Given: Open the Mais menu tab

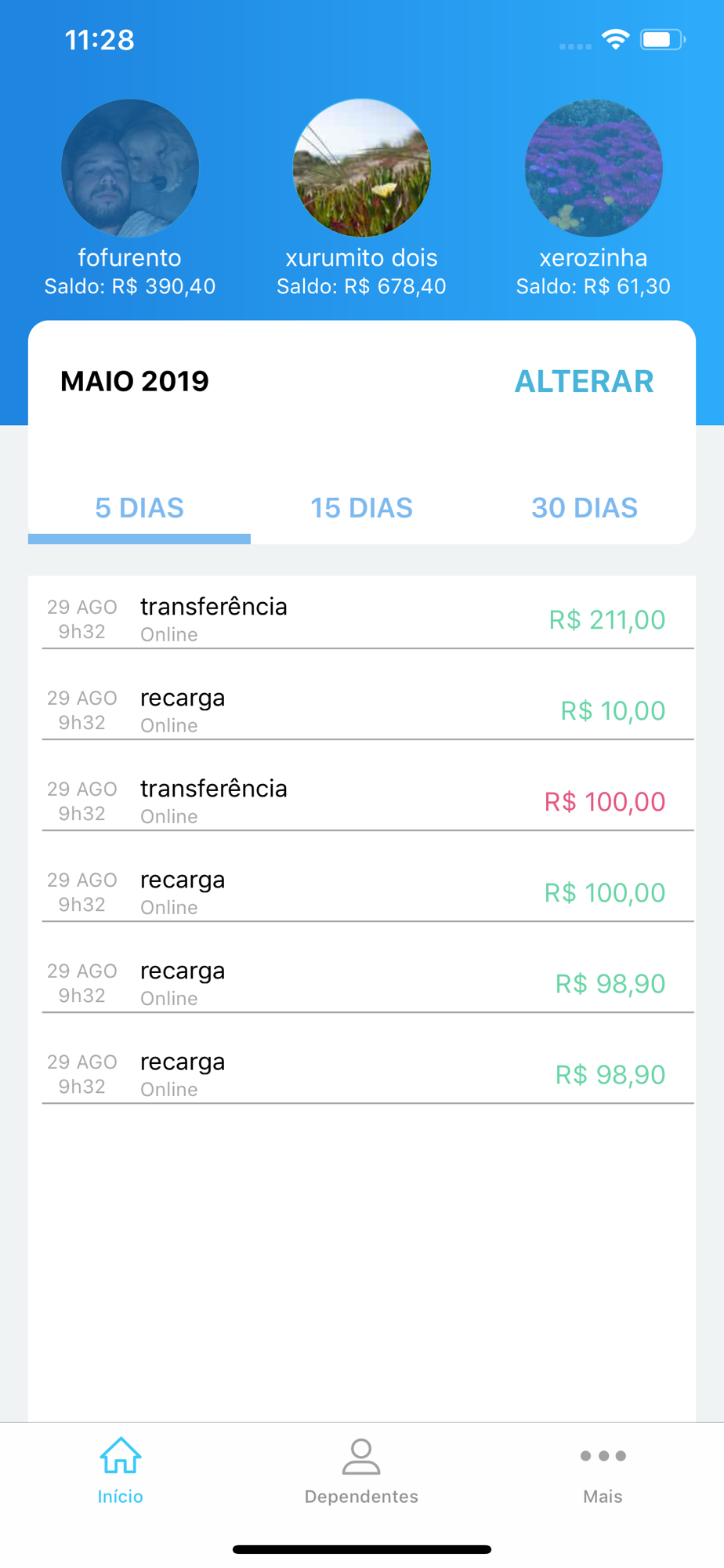Looking at the screenshot, I should pos(603,1471).
